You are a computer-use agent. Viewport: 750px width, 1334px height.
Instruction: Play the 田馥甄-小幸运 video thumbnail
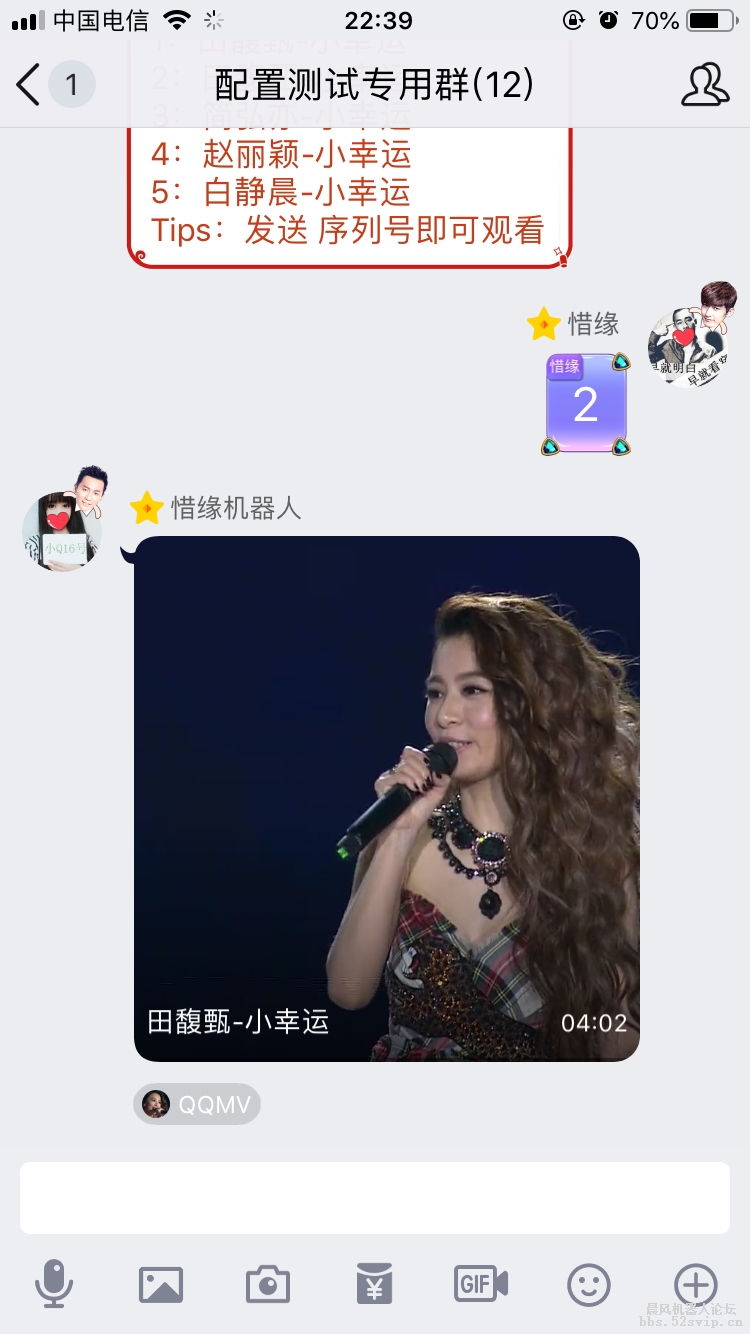387,798
